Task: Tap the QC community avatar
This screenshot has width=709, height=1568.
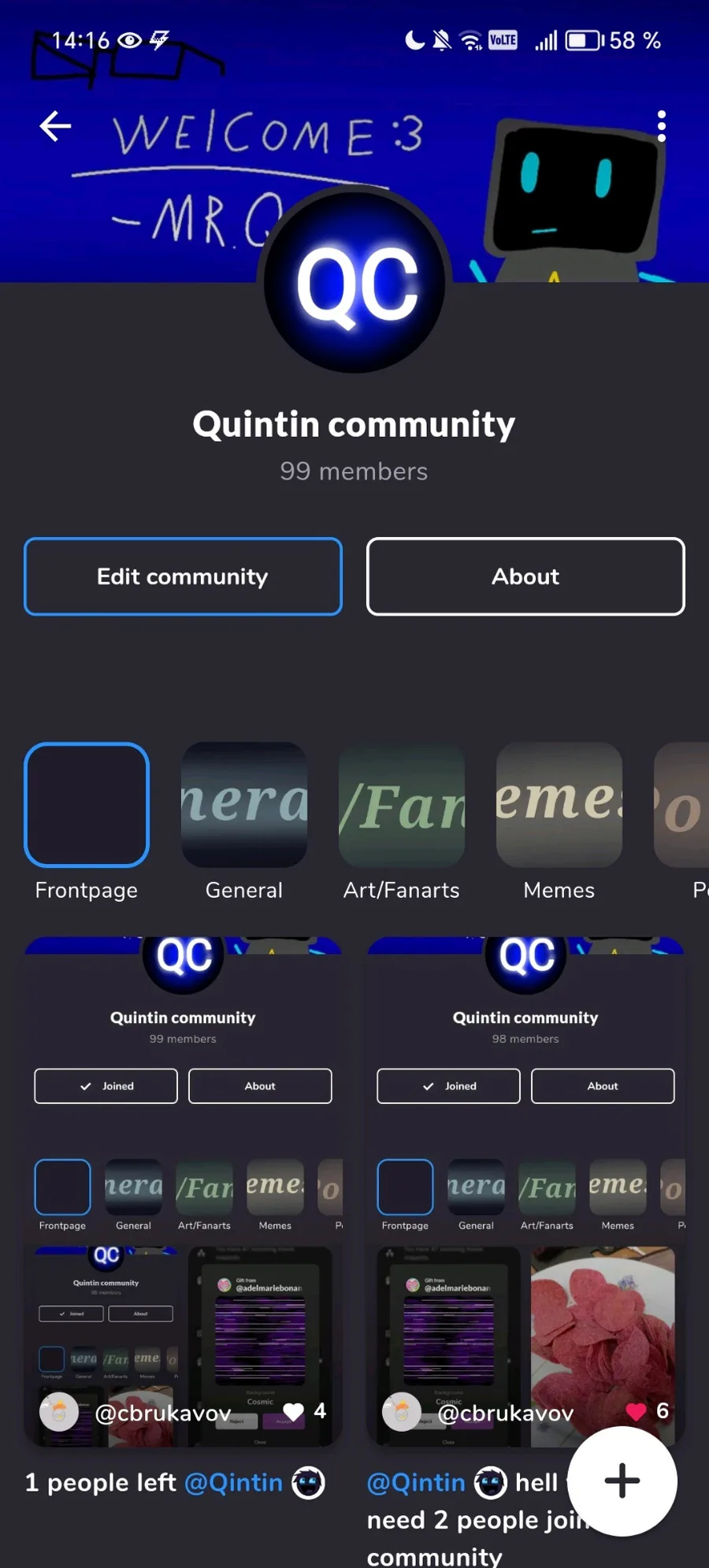Action: click(x=354, y=282)
